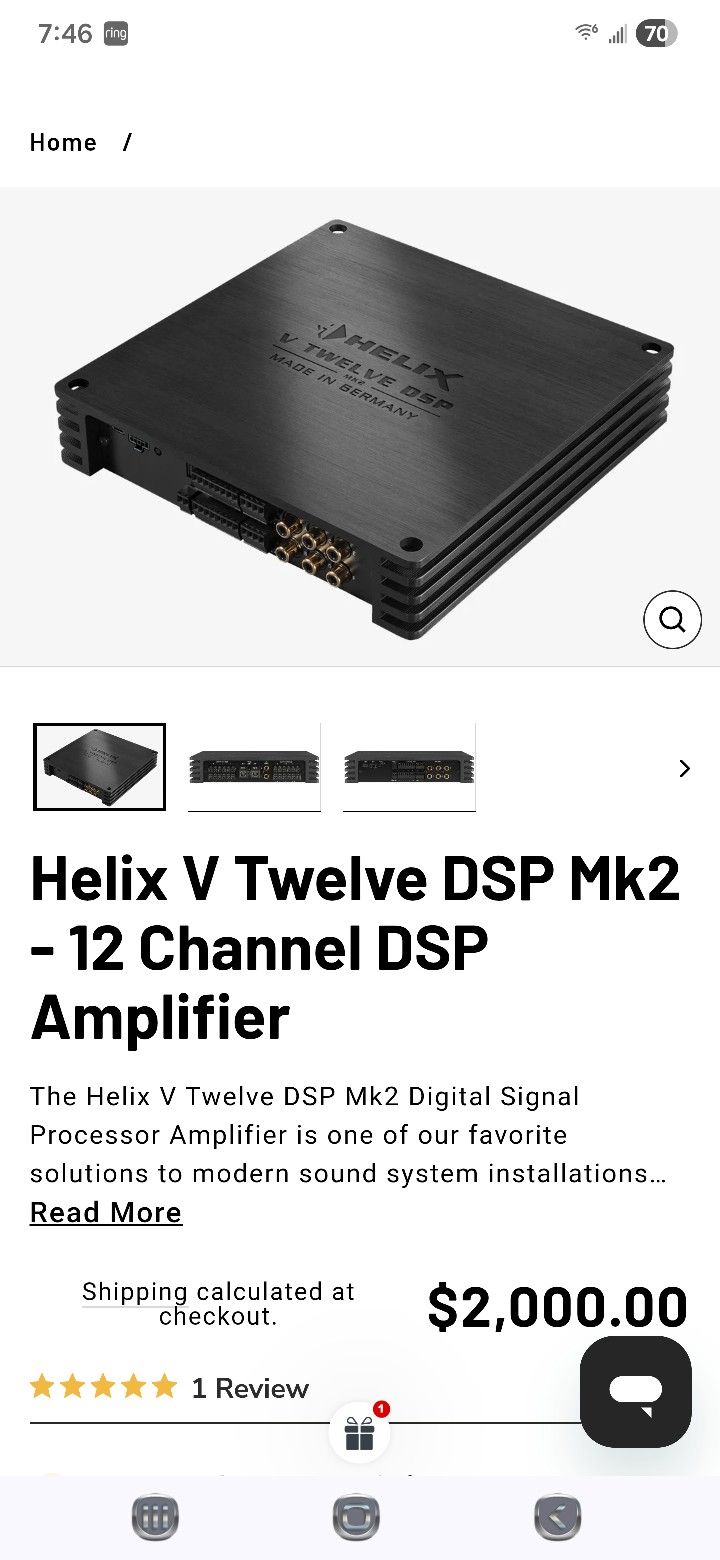The image size is (720, 1560).
Task: Open recent apps from navigation bar
Action: pos(155,1518)
